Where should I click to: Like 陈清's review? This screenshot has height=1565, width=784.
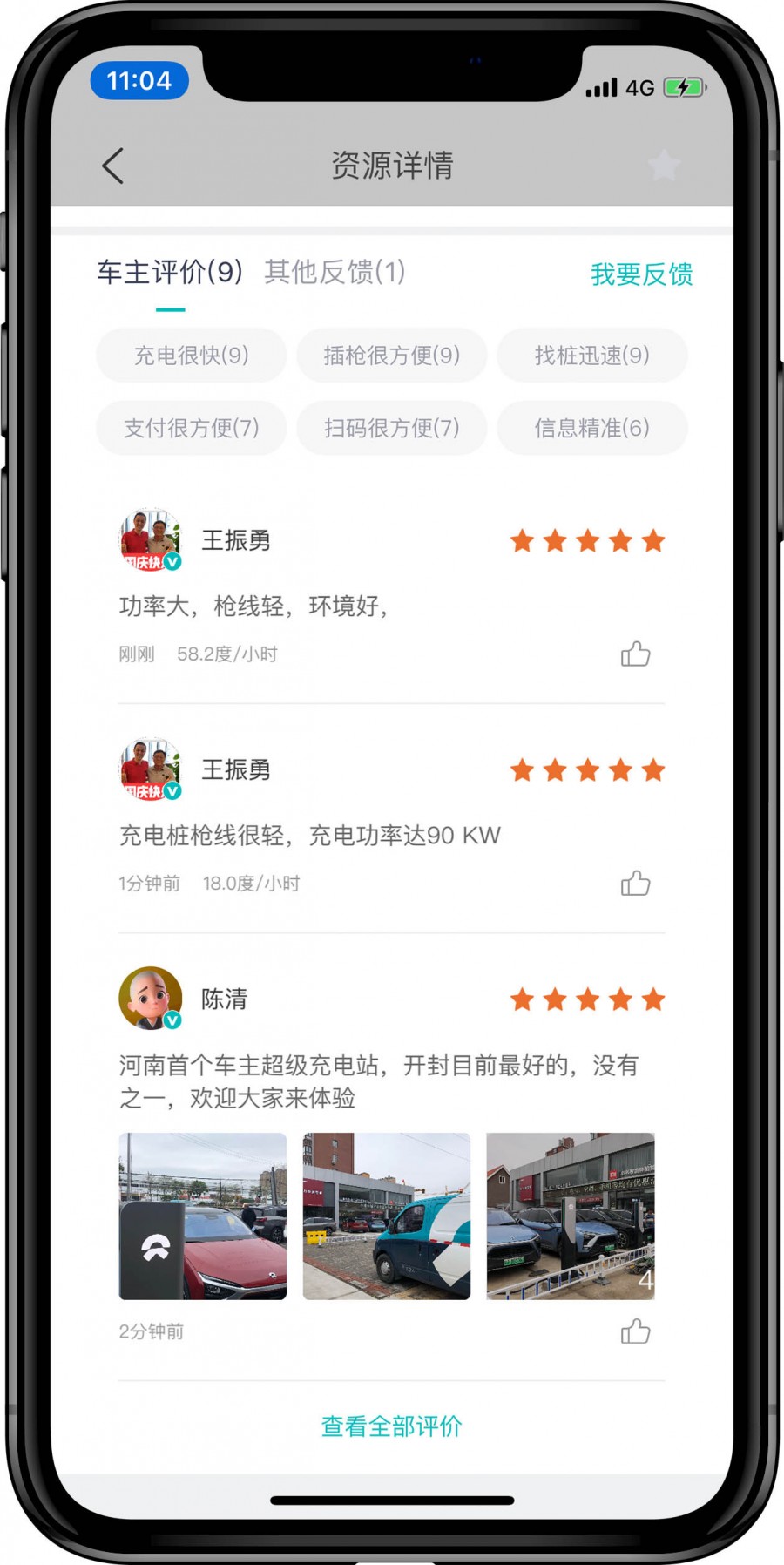(636, 1331)
